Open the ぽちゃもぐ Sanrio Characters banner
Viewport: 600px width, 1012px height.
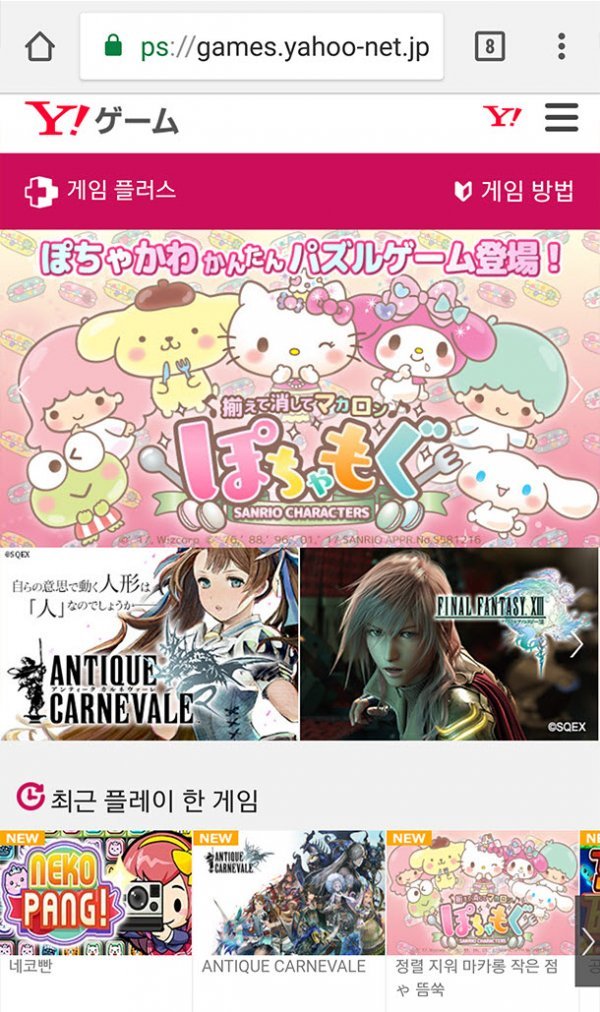point(300,390)
